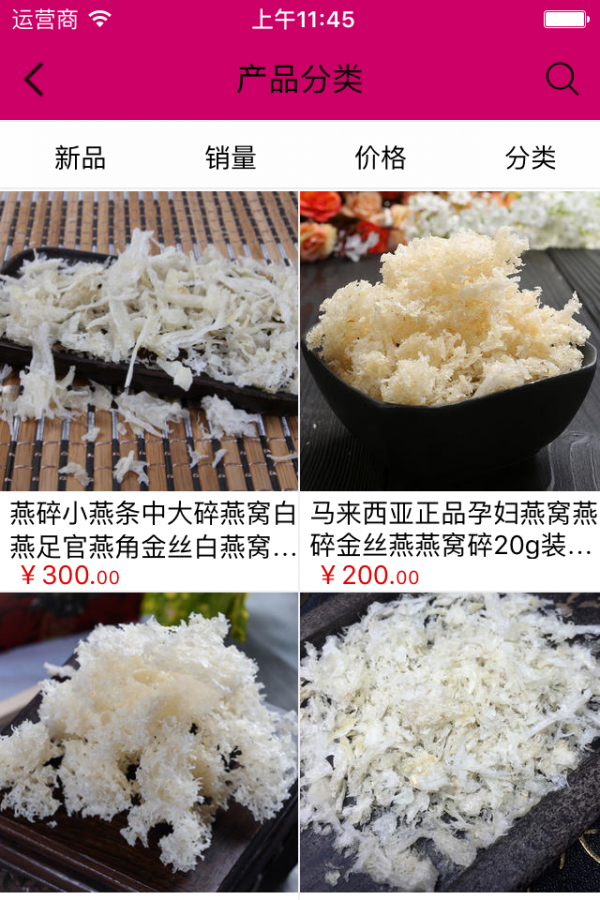This screenshot has height=900, width=600.
Task: Open the 分类 filter tab
Action: [x=530, y=157]
